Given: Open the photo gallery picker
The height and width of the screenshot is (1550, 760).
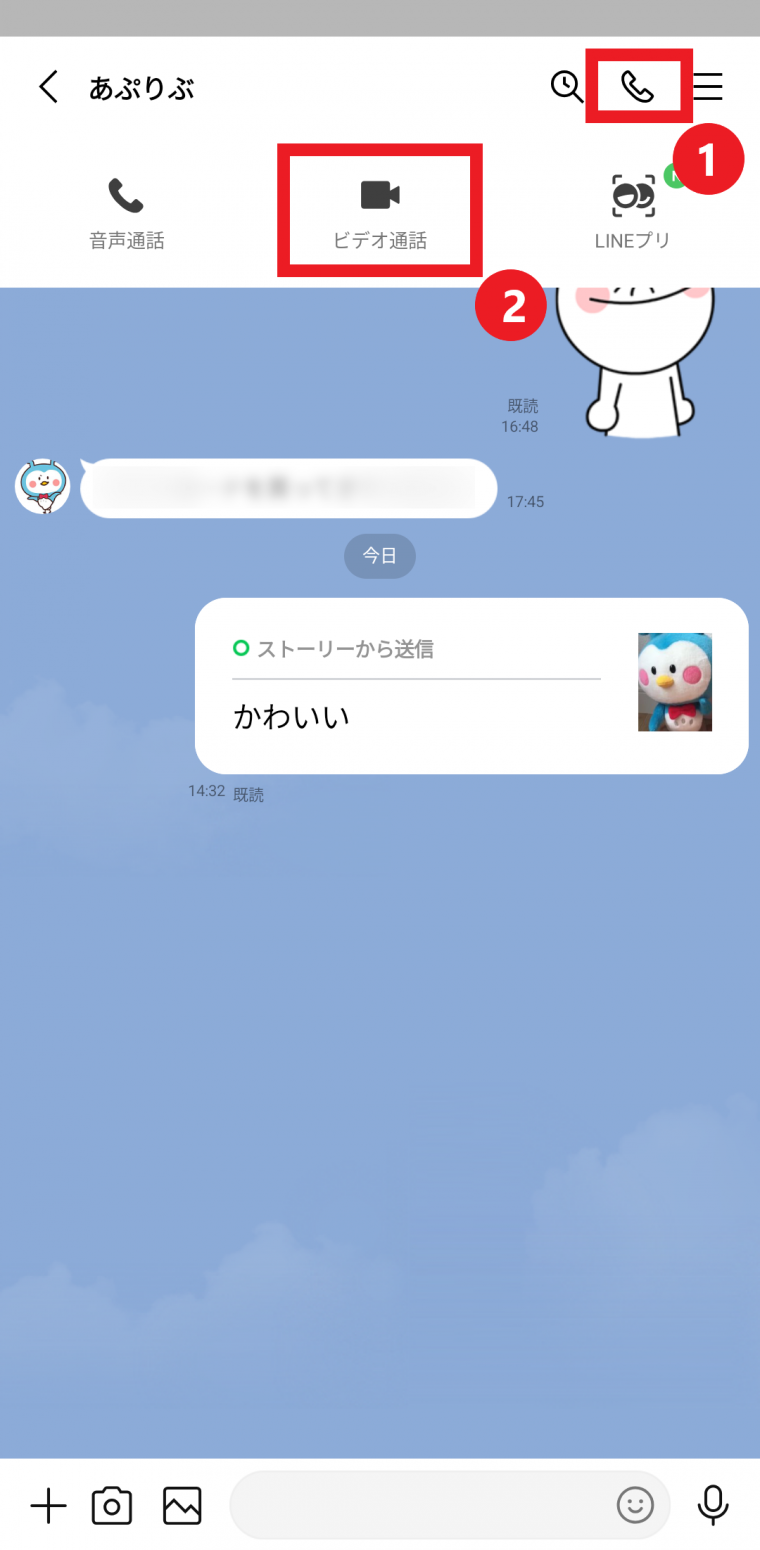Looking at the screenshot, I should [x=182, y=1505].
